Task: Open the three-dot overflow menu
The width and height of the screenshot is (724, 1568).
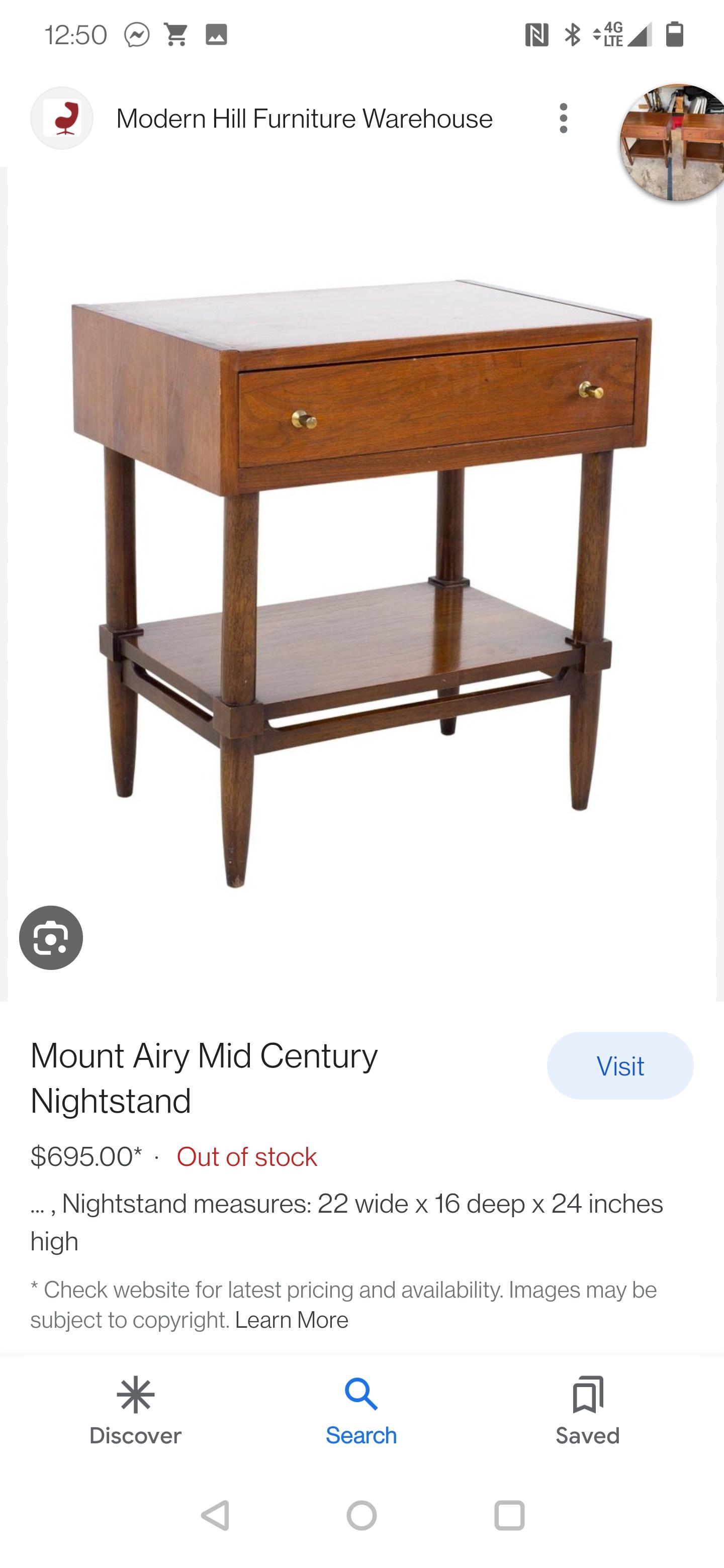Action: [563, 118]
